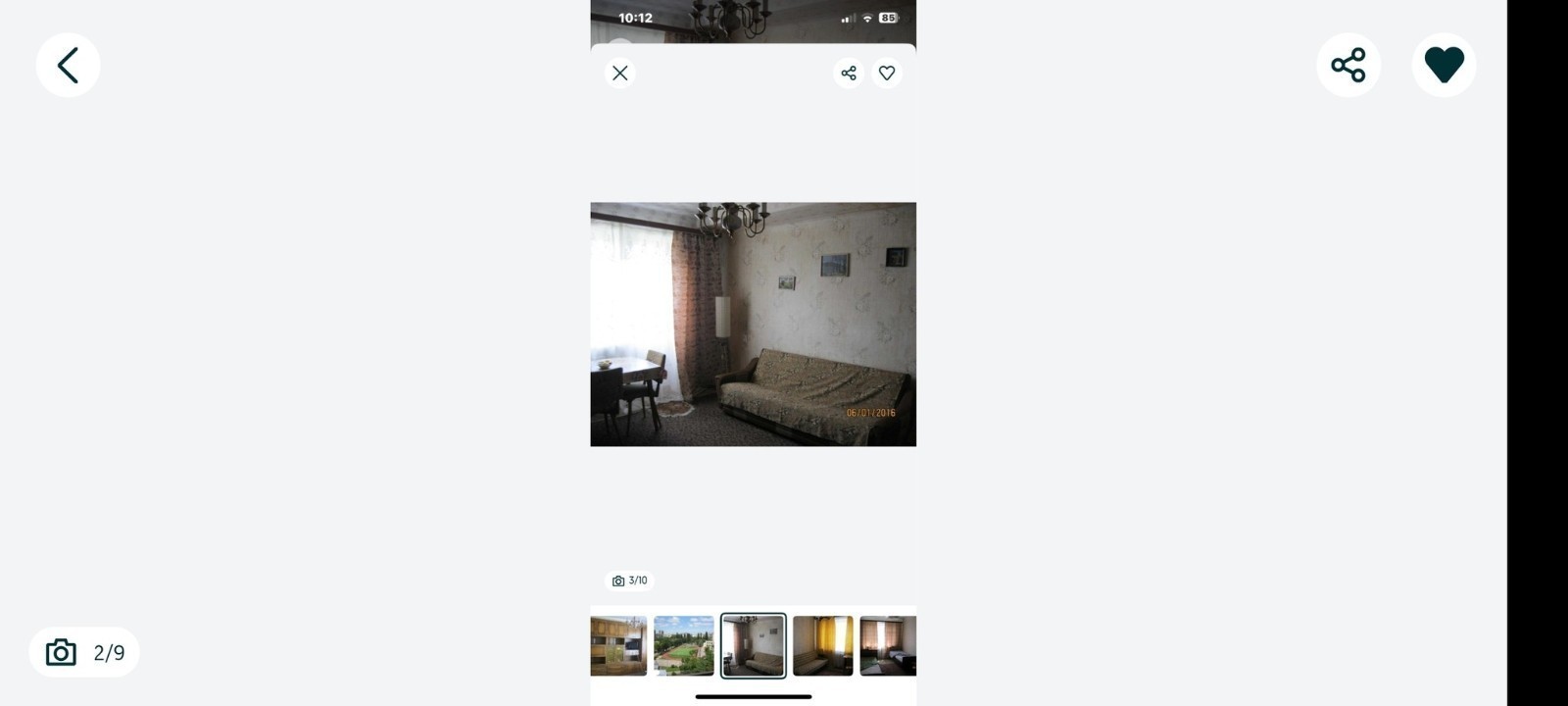Remove listing from favorites via heart
Viewport: 1568px width, 706px height.
[x=1443, y=66]
